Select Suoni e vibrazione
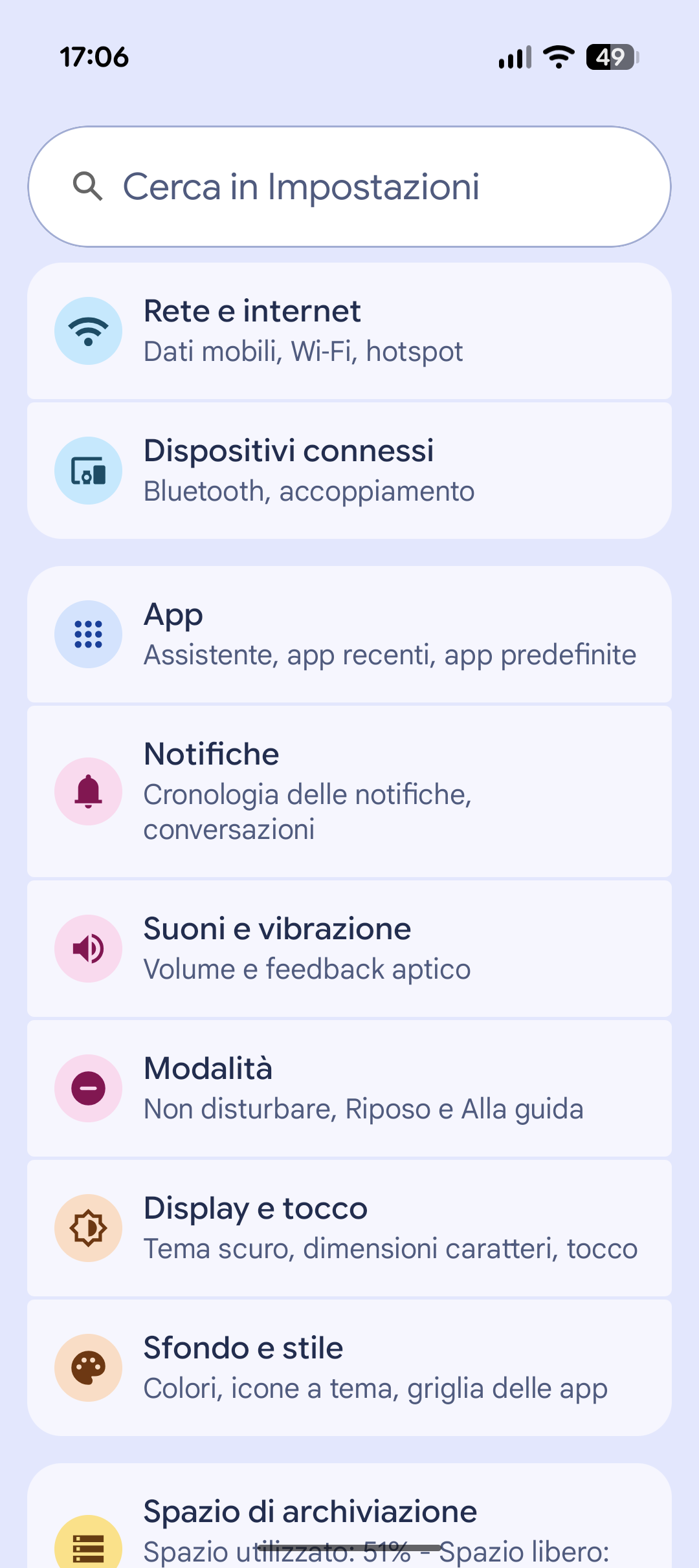The height and width of the screenshot is (1568, 699). (x=349, y=949)
